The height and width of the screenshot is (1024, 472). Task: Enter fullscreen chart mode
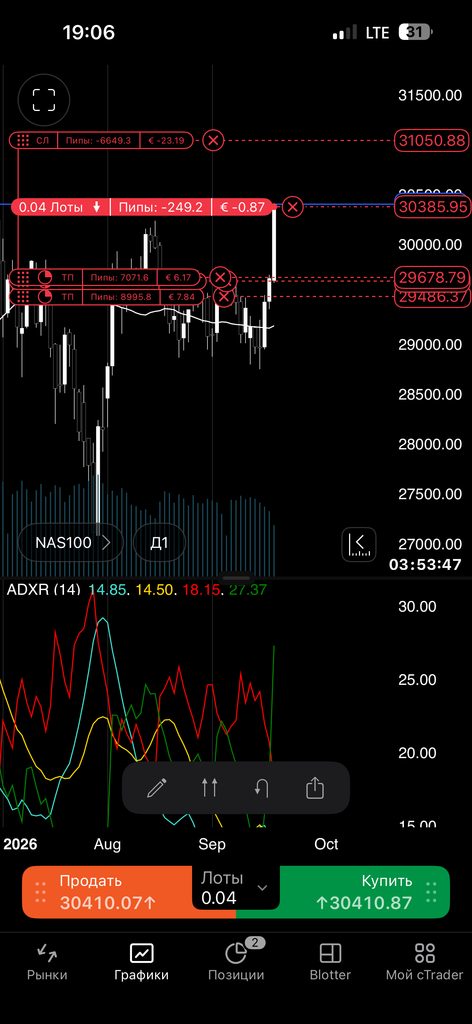[x=44, y=100]
